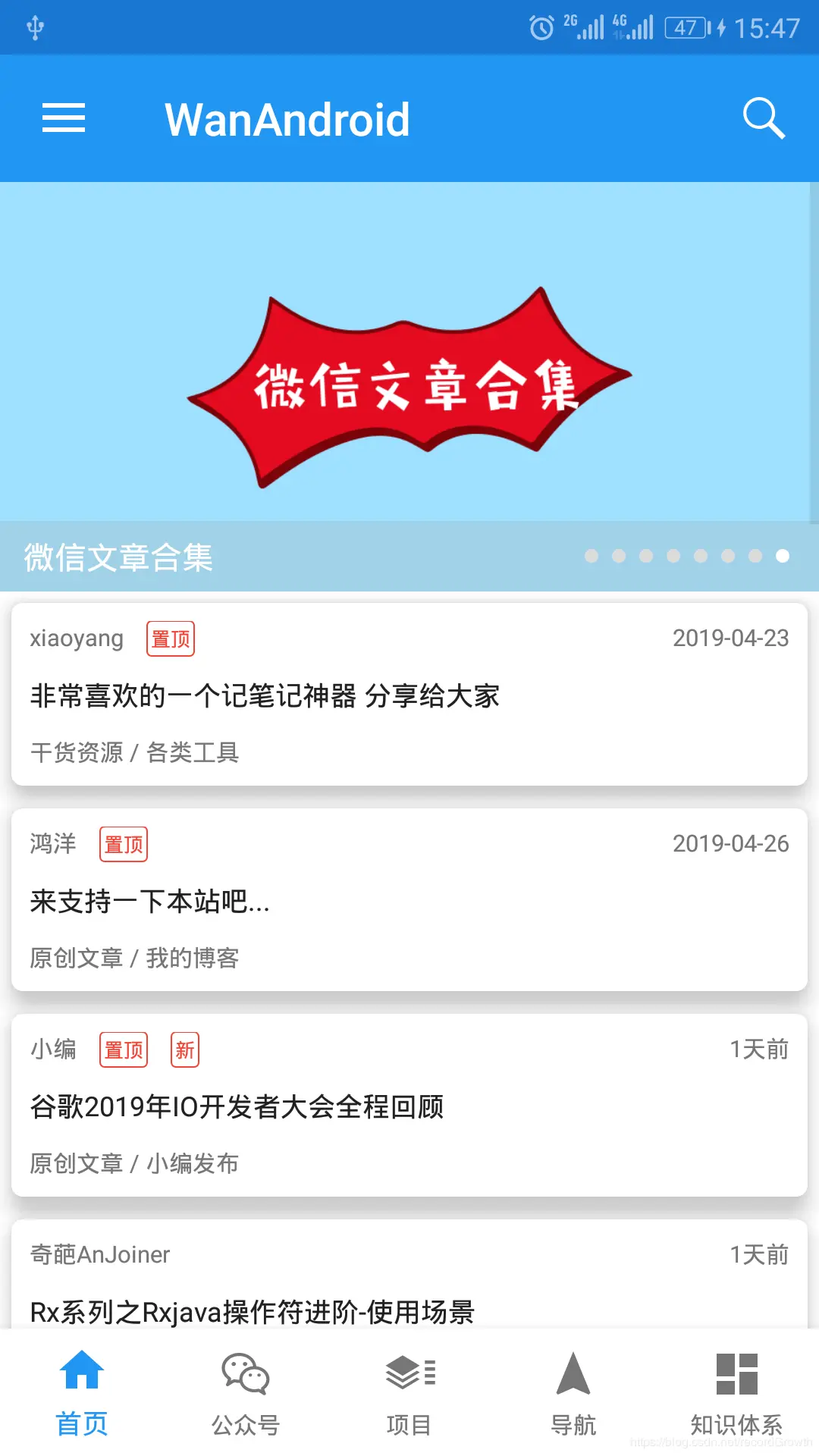Tap the search icon in the toolbar

pyautogui.click(x=763, y=118)
